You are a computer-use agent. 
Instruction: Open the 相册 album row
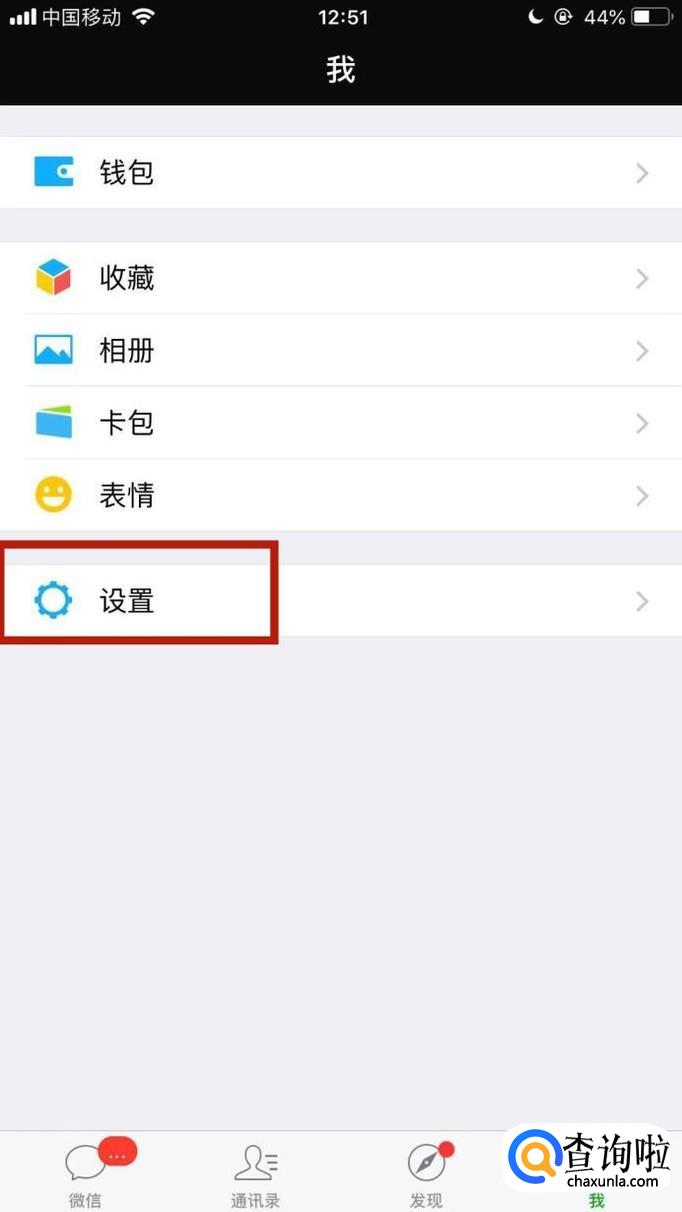pyautogui.click(x=340, y=350)
